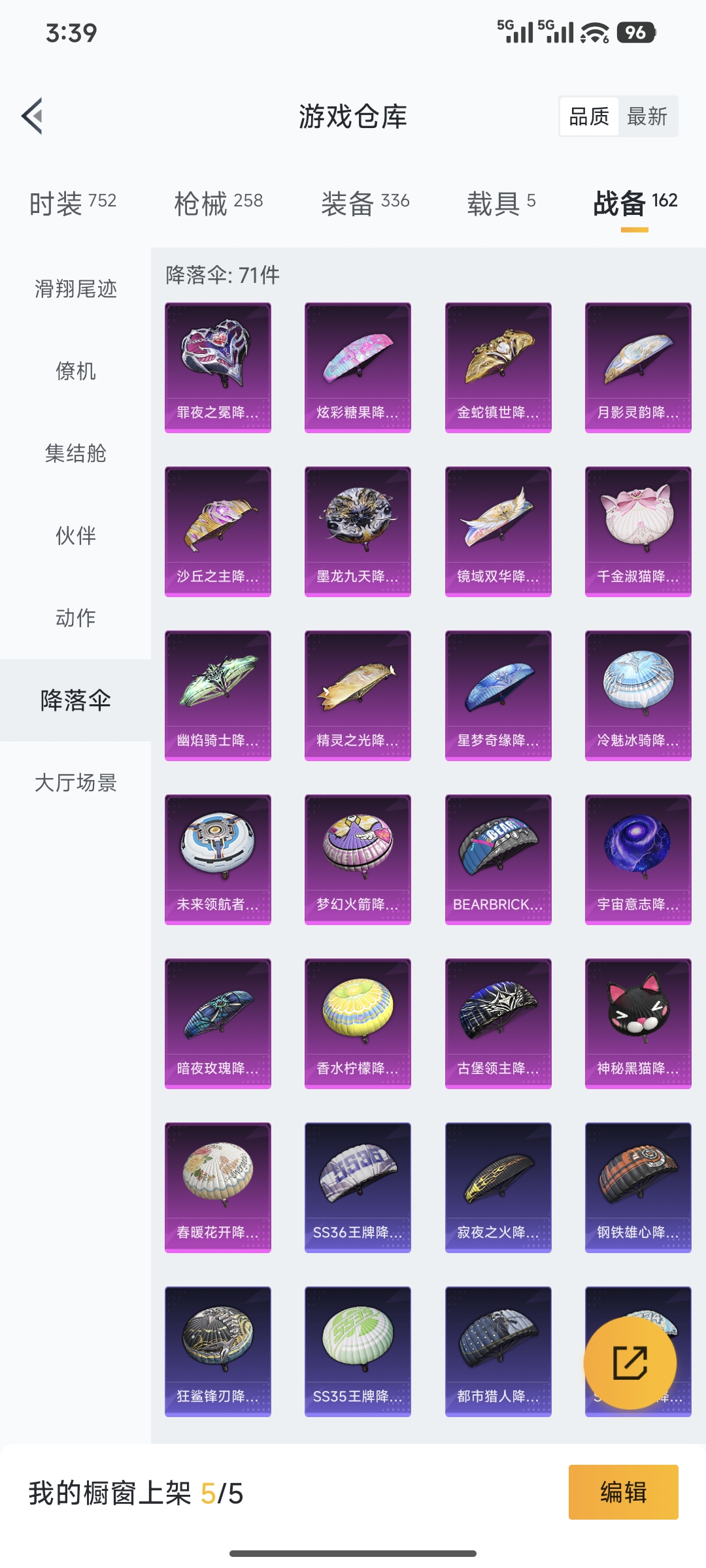The image size is (706, 1568).
Task: Go back using the top-left arrow
Action: tap(33, 116)
